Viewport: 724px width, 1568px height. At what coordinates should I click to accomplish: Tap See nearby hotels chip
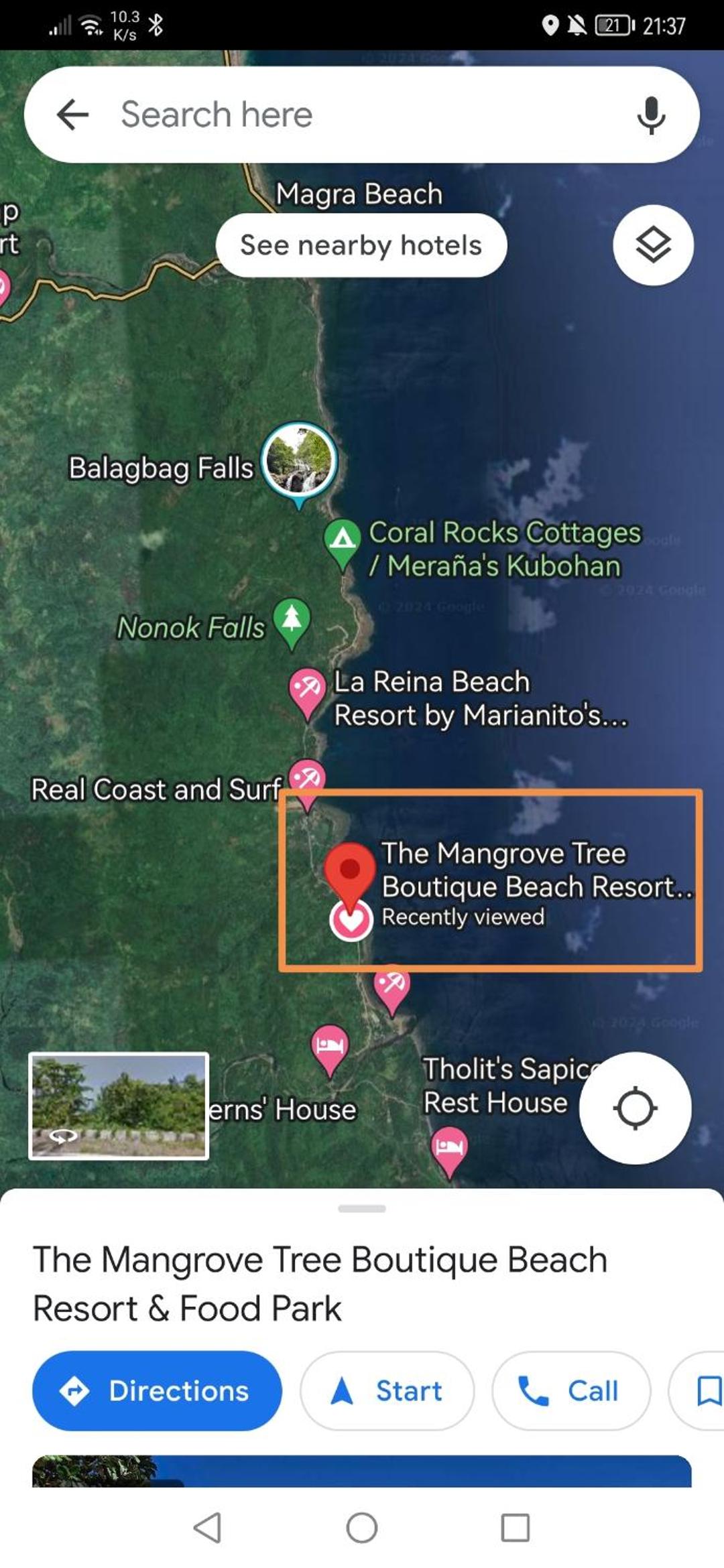[x=361, y=245]
